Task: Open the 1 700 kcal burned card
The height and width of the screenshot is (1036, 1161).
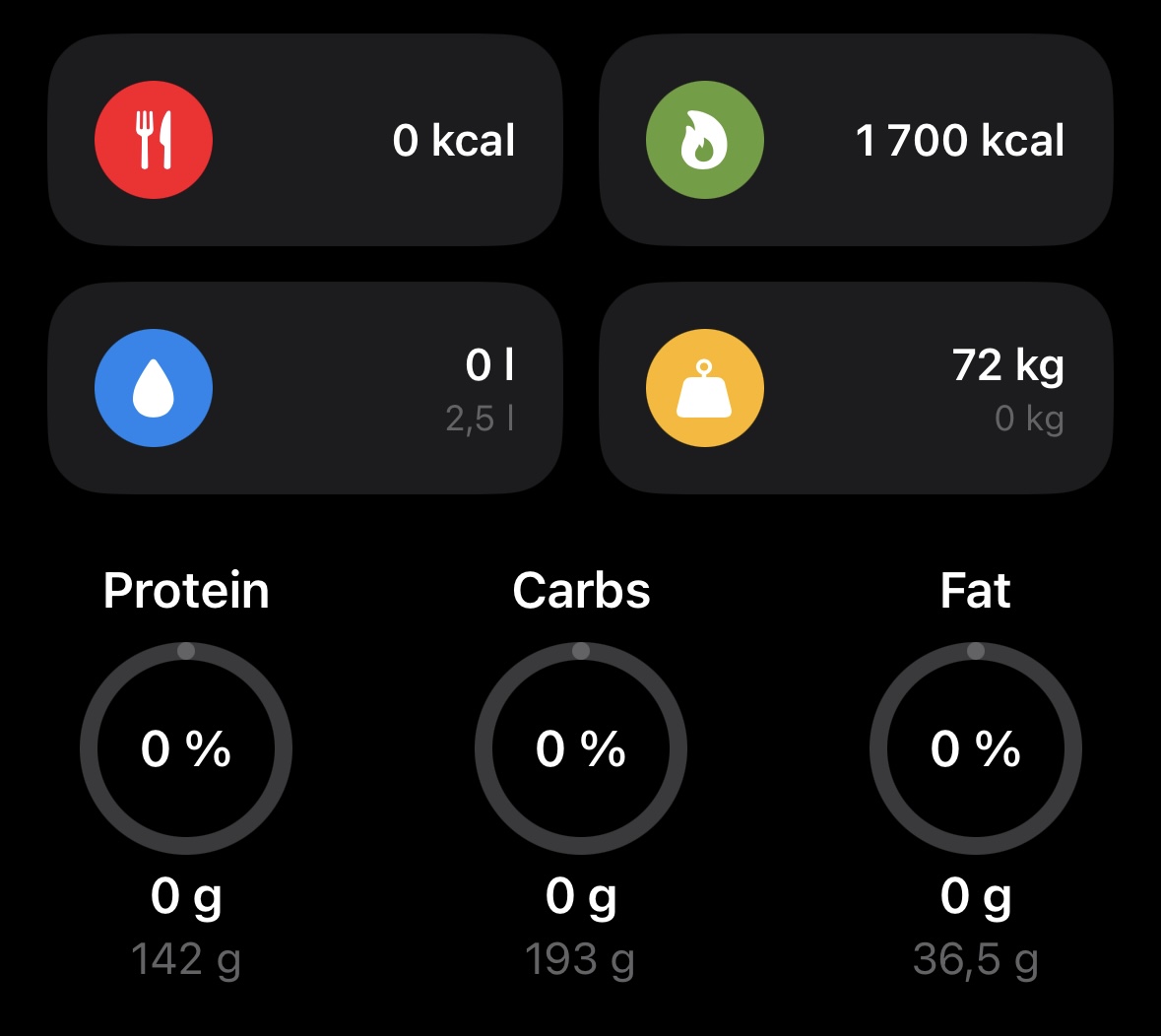Action: [856, 140]
